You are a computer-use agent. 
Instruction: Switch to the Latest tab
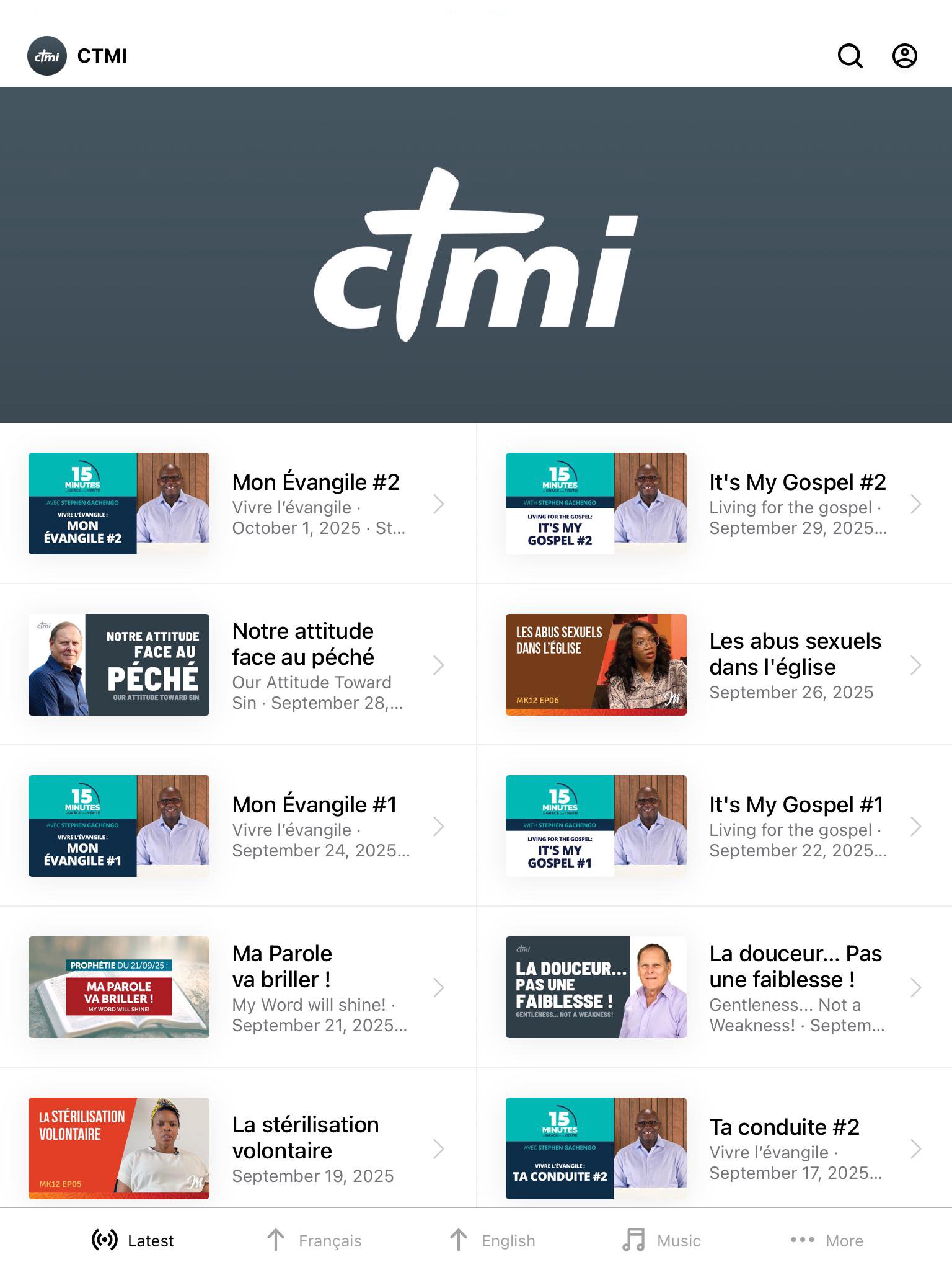(133, 1240)
